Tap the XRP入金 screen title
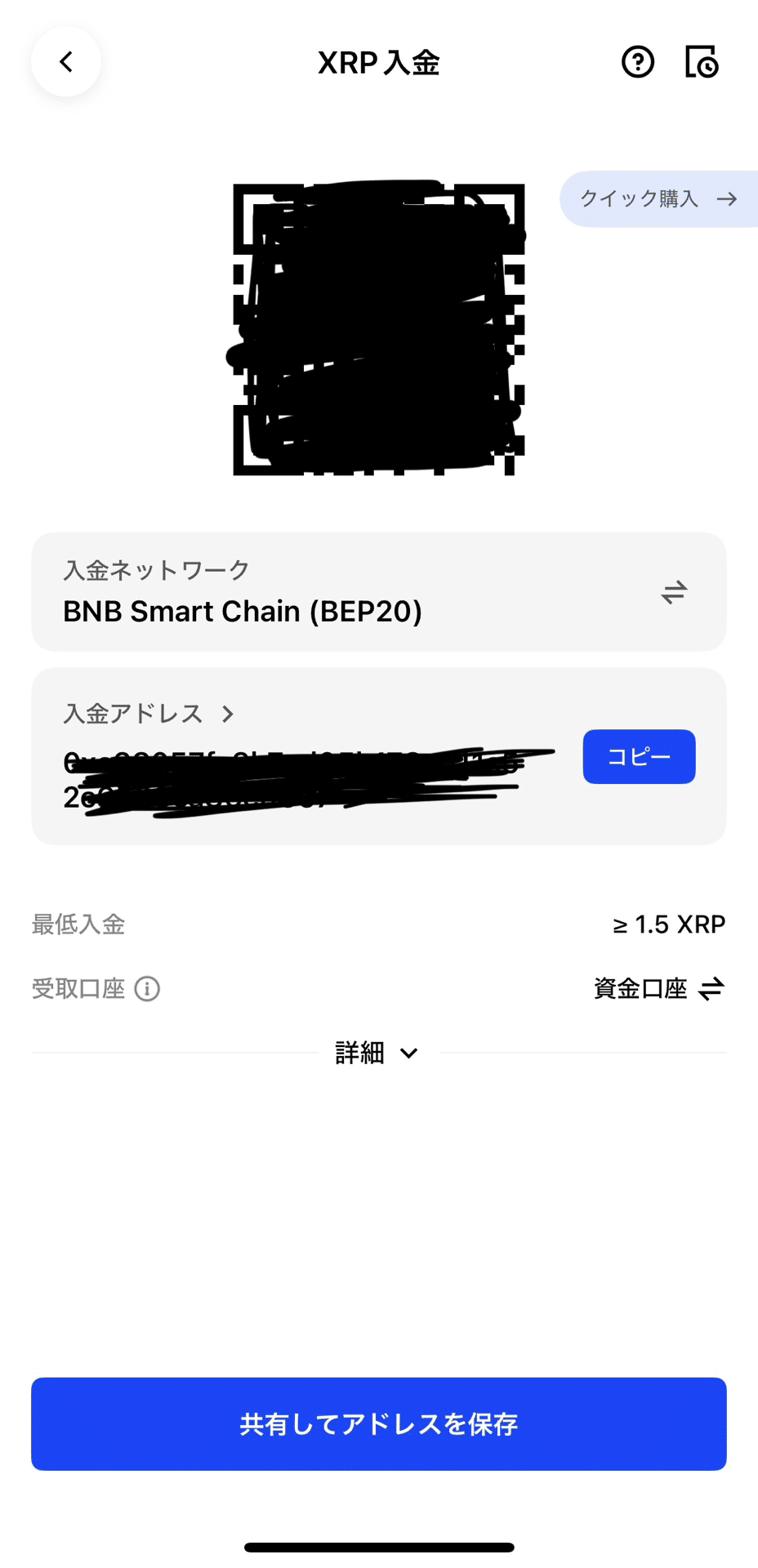 click(378, 63)
